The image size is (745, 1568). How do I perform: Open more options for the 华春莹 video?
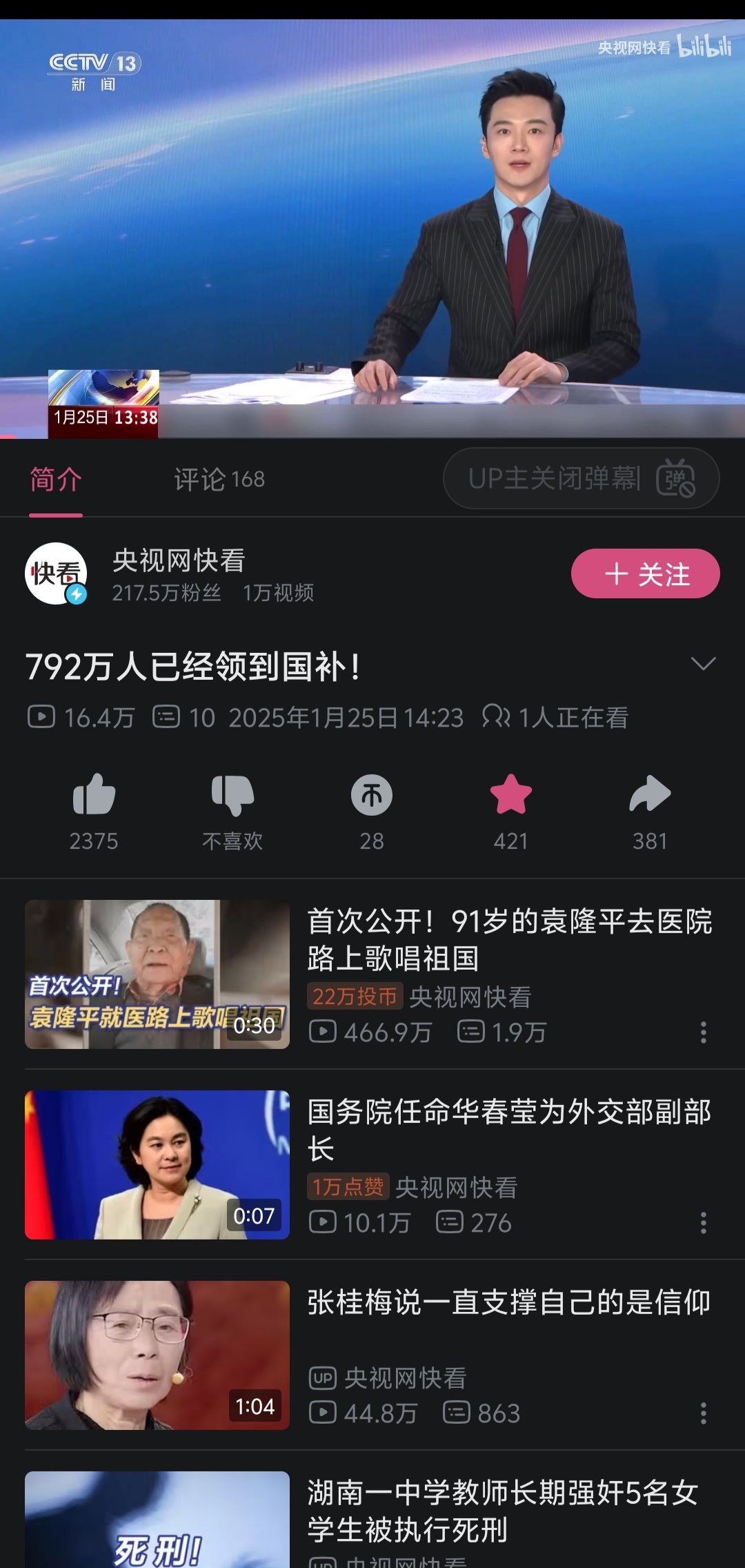pyautogui.click(x=702, y=1224)
